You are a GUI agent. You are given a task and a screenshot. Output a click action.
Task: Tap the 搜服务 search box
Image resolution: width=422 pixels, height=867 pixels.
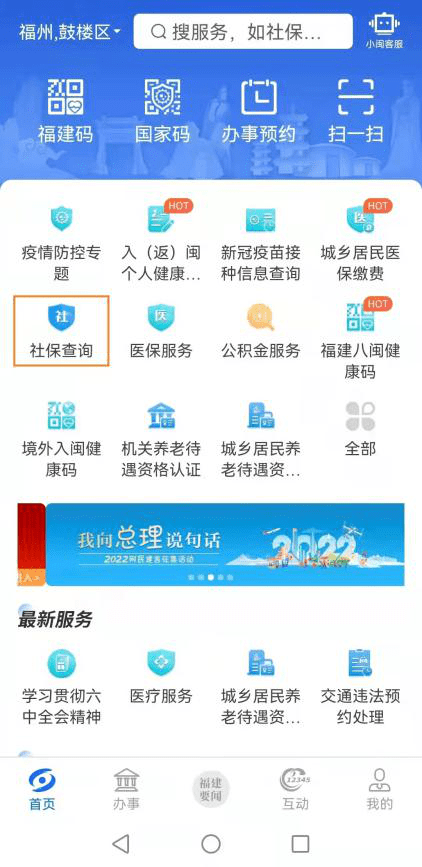click(243, 32)
